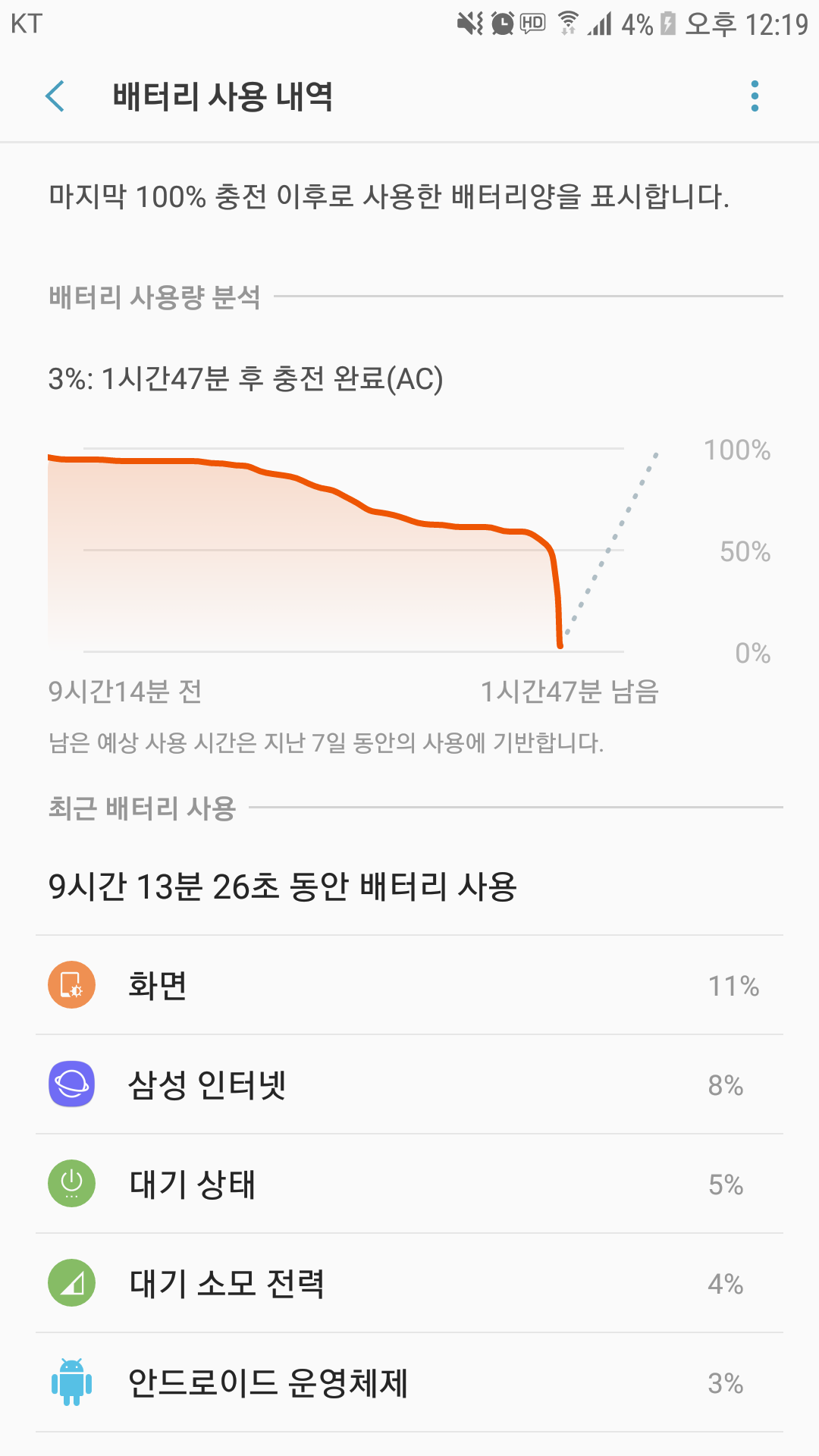View 대기 상태 battery usage
This screenshot has width=819, height=1456.
click(x=409, y=1184)
